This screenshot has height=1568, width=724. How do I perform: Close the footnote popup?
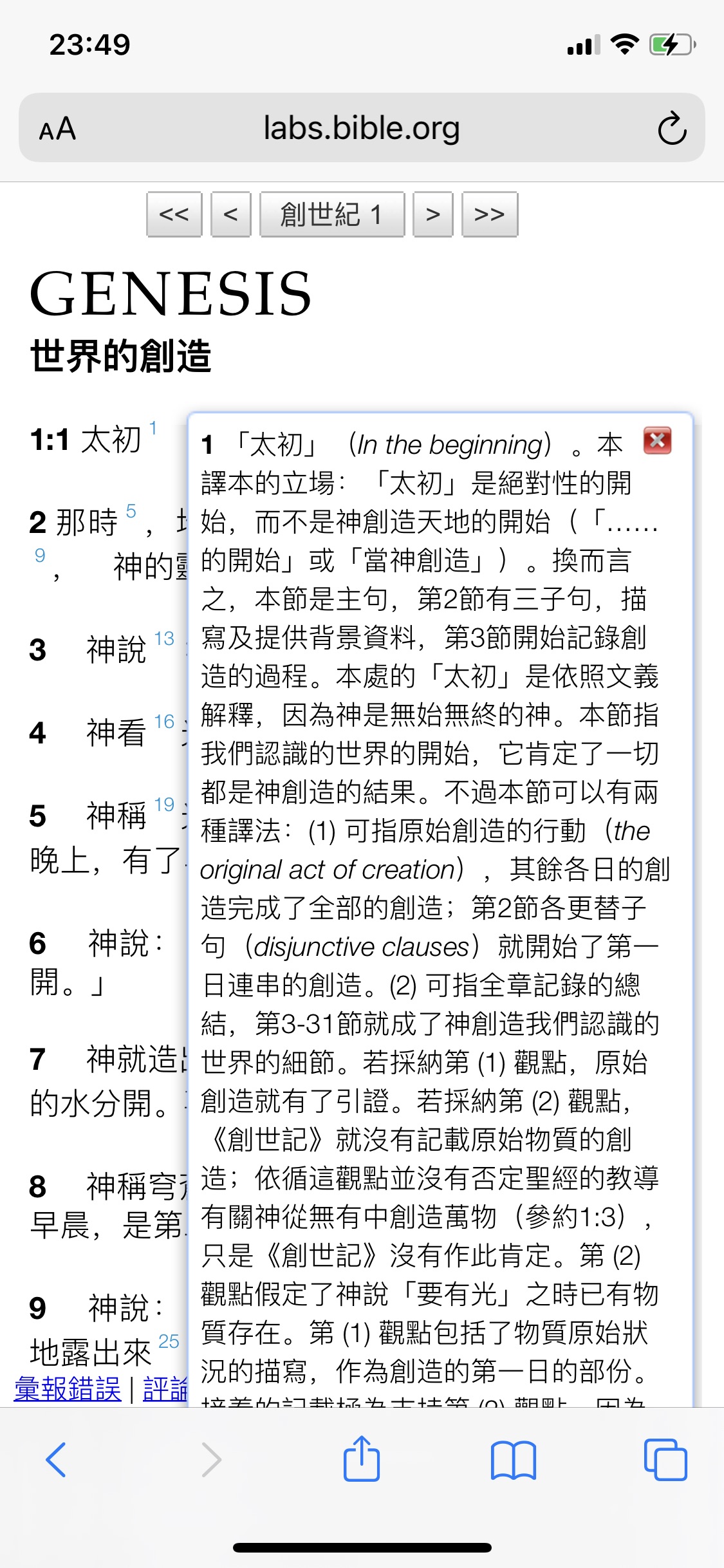(657, 441)
